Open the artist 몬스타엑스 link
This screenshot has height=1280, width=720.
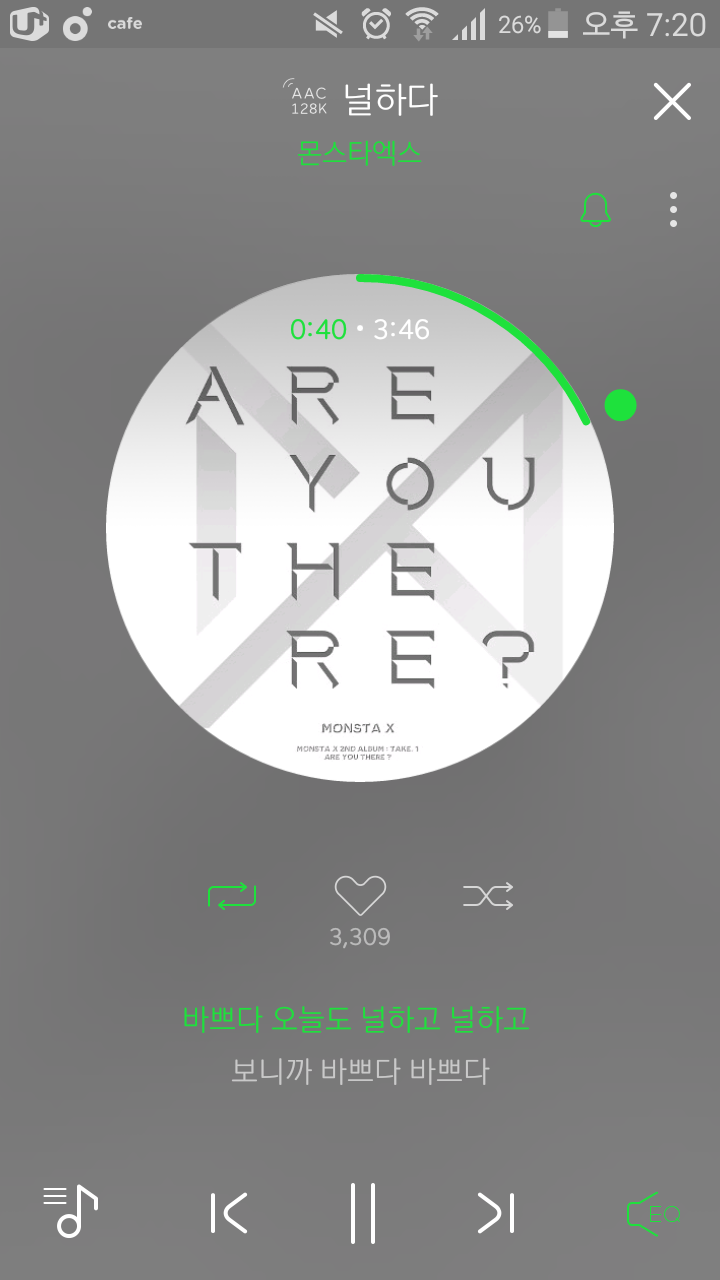click(x=360, y=153)
